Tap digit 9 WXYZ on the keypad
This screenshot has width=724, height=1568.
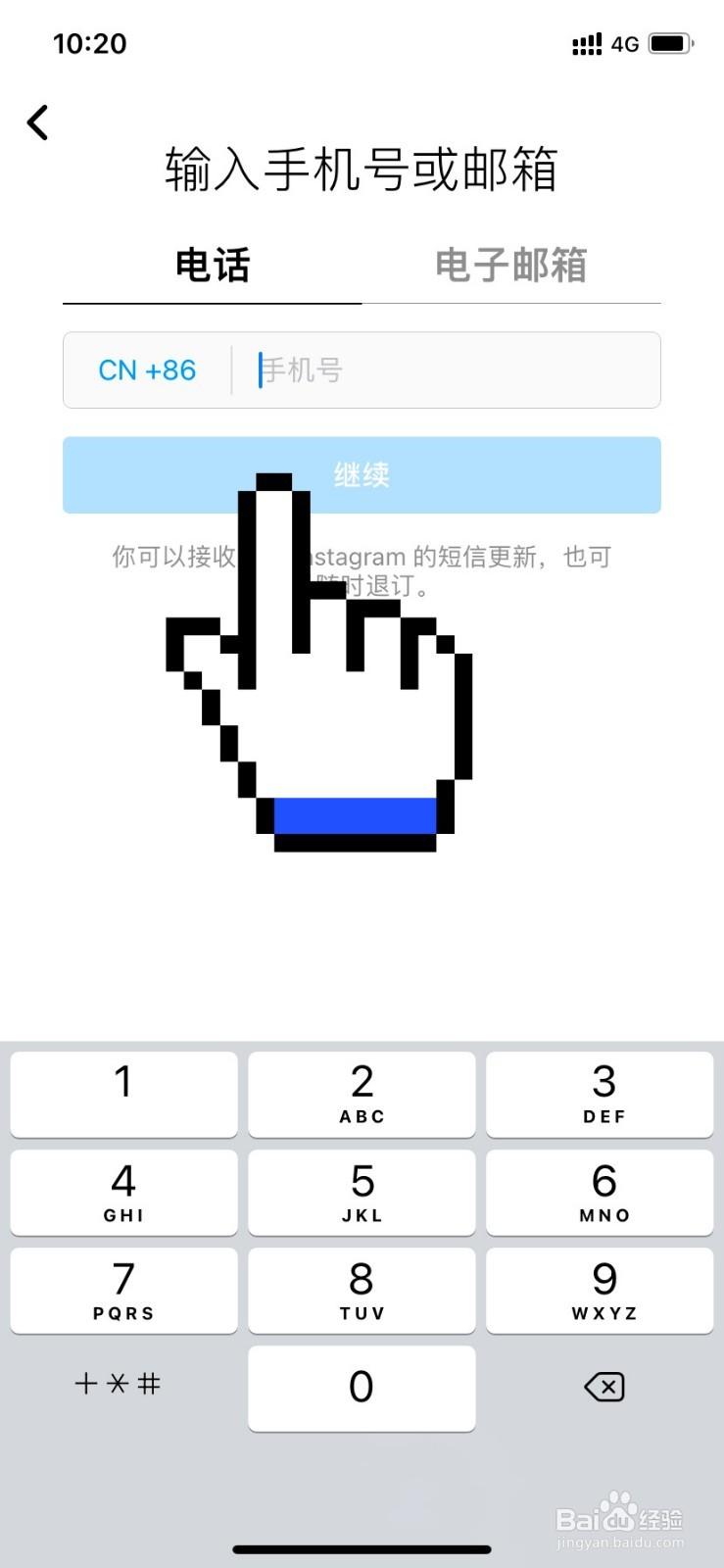(603, 1291)
